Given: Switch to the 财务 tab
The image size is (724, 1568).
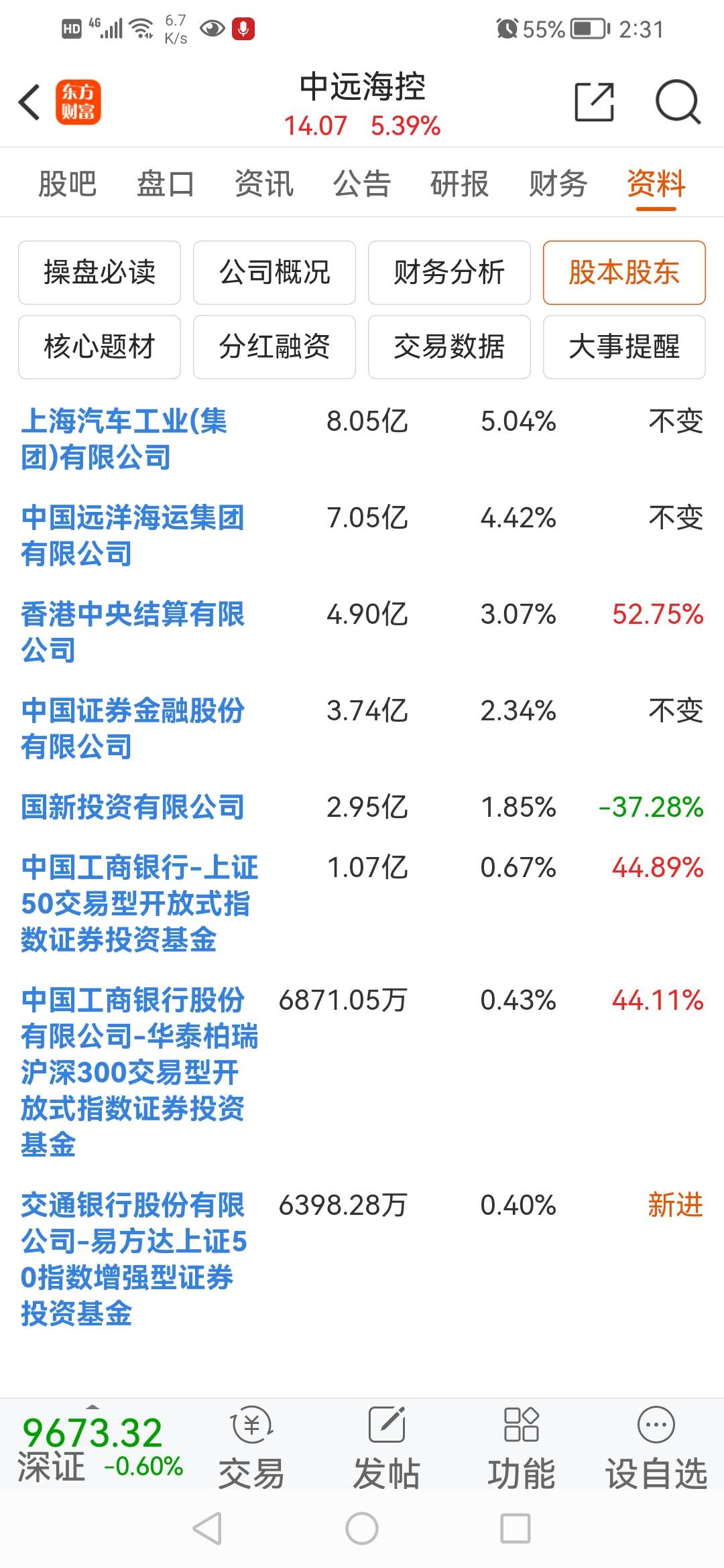Looking at the screenshot, I should click(x=560, y=183).
